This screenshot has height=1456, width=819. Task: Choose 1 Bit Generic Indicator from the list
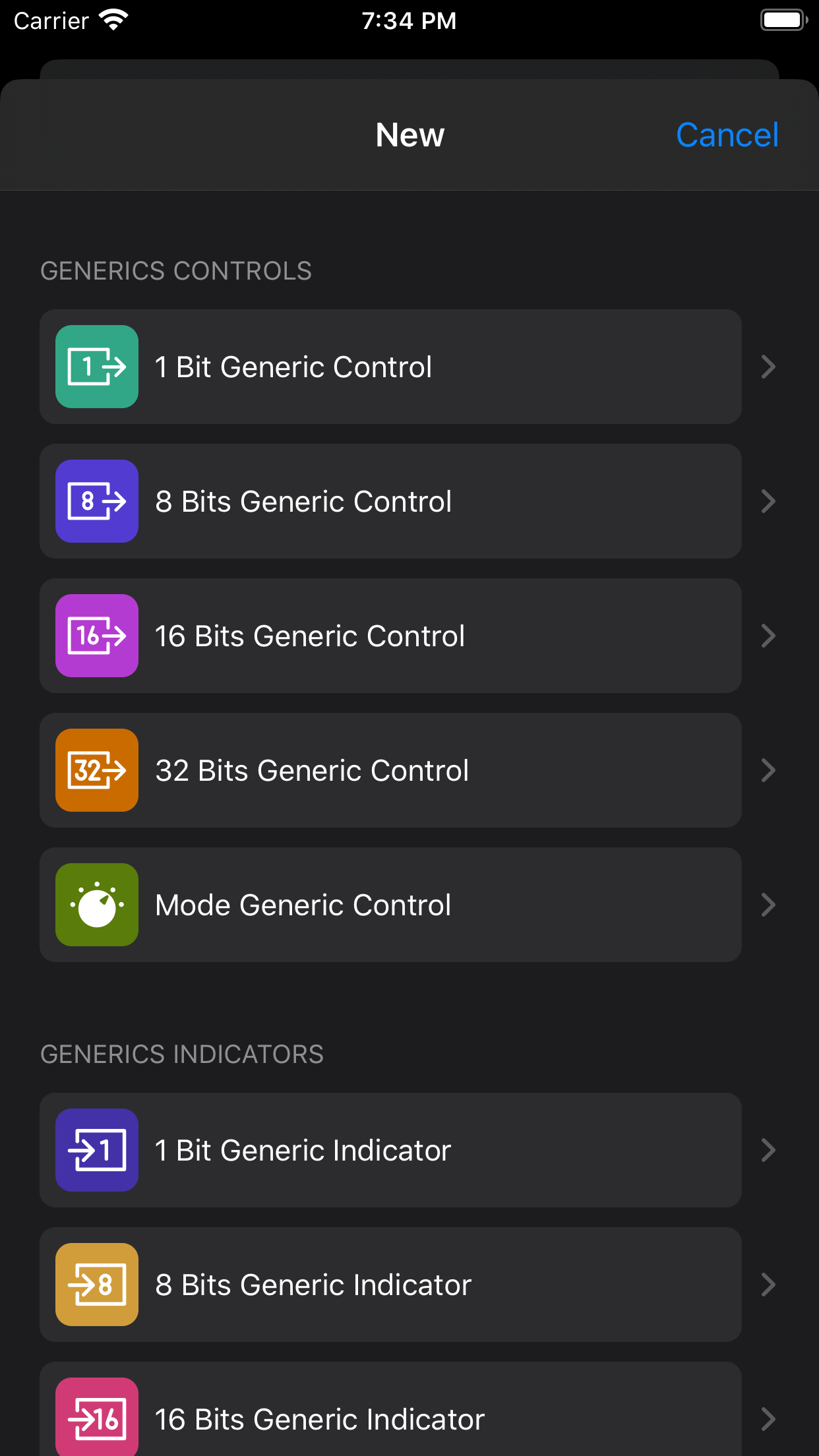391,1150
